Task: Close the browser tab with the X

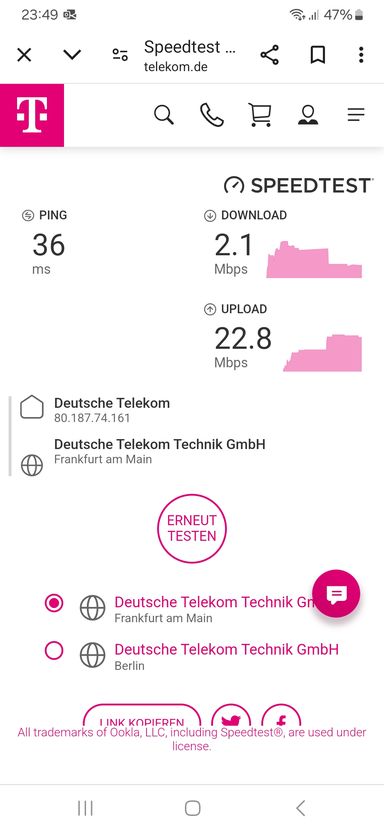Action: pyautogui.click(x=24, y=55)
